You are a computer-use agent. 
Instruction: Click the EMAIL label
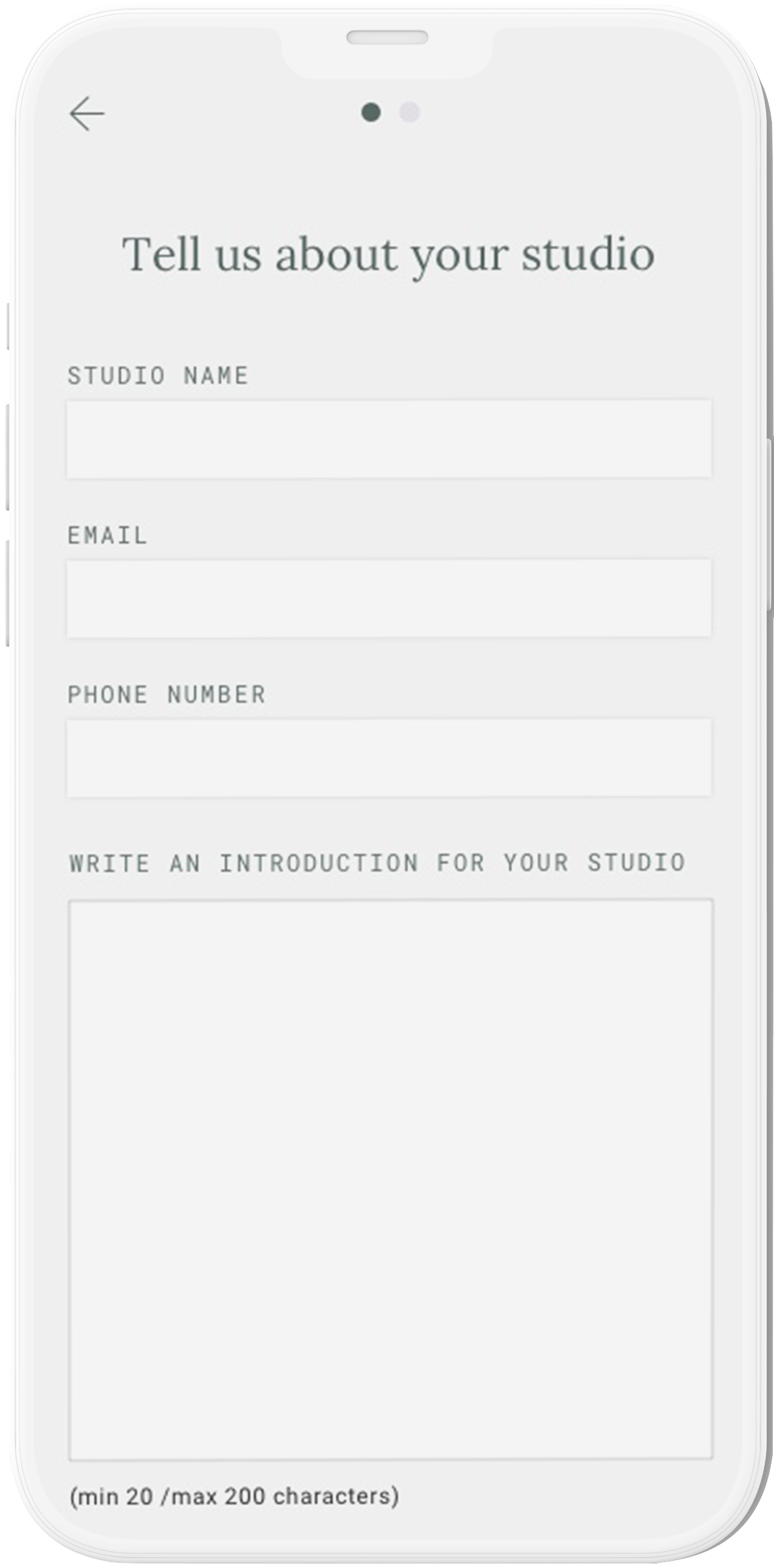tap(107, 535)
